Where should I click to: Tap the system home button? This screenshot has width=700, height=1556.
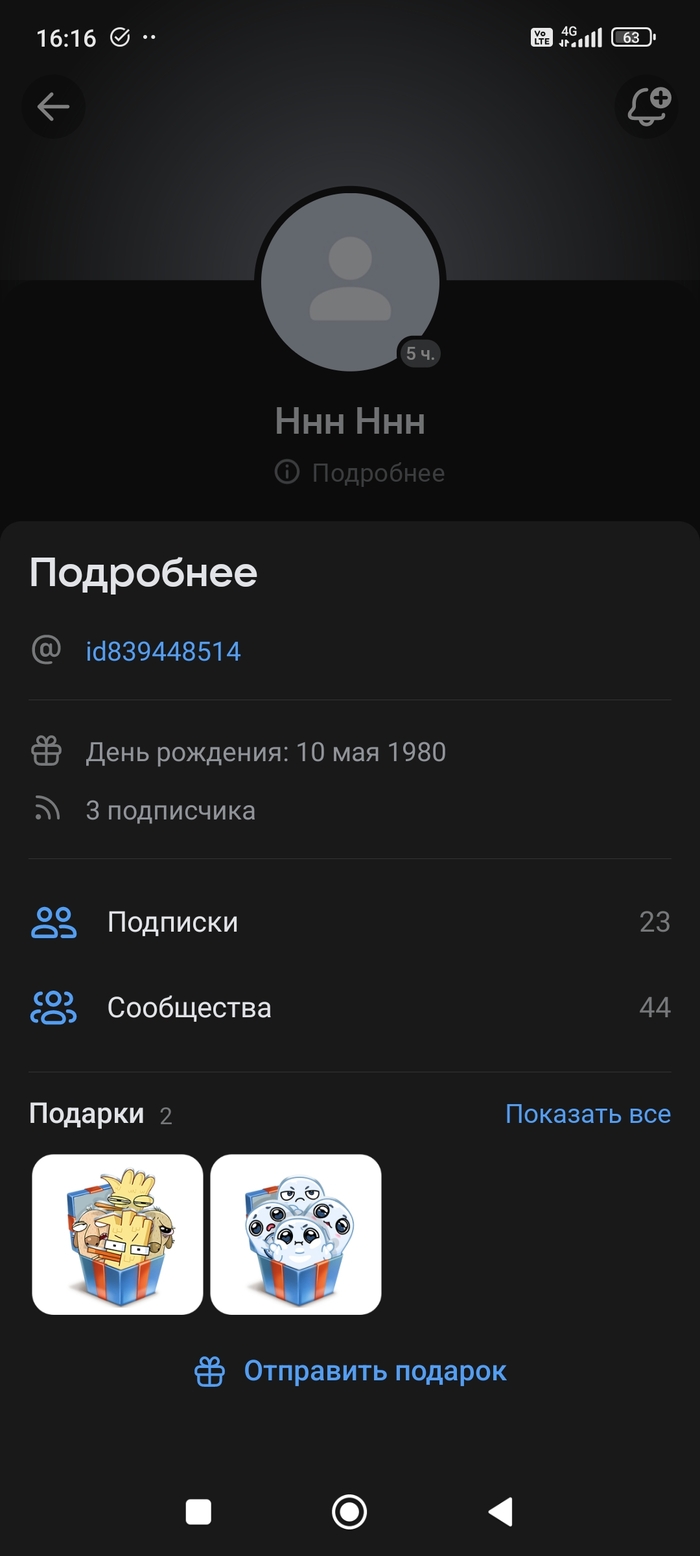coord(349,1512)
